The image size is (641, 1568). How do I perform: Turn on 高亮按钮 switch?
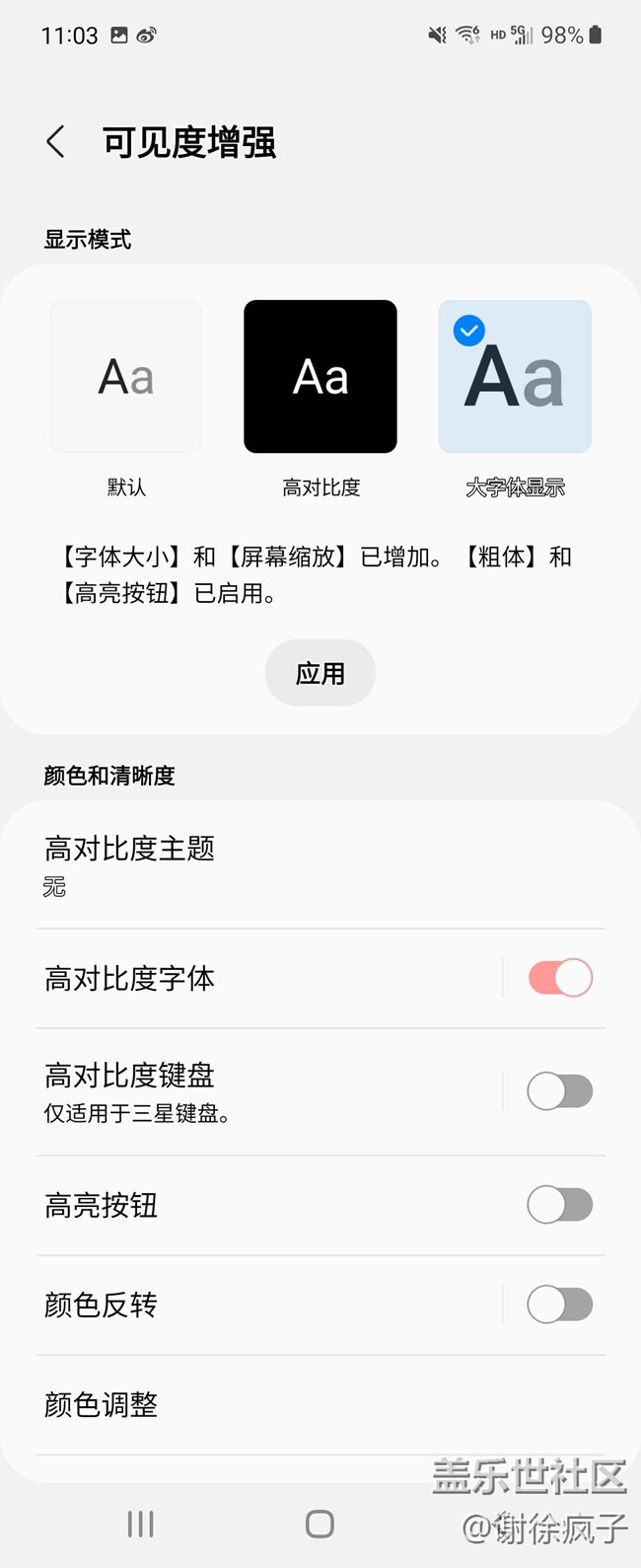(x=559, y=1205)
